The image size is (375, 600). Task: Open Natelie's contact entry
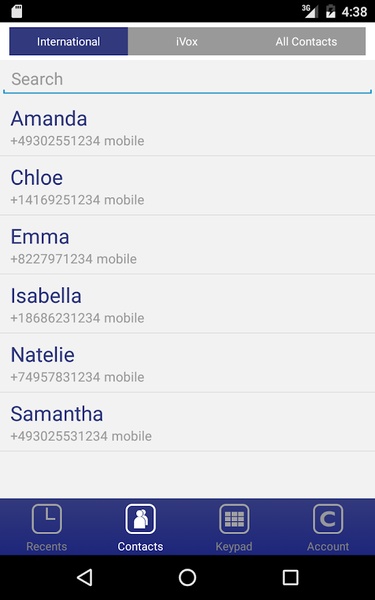point(188,363)
